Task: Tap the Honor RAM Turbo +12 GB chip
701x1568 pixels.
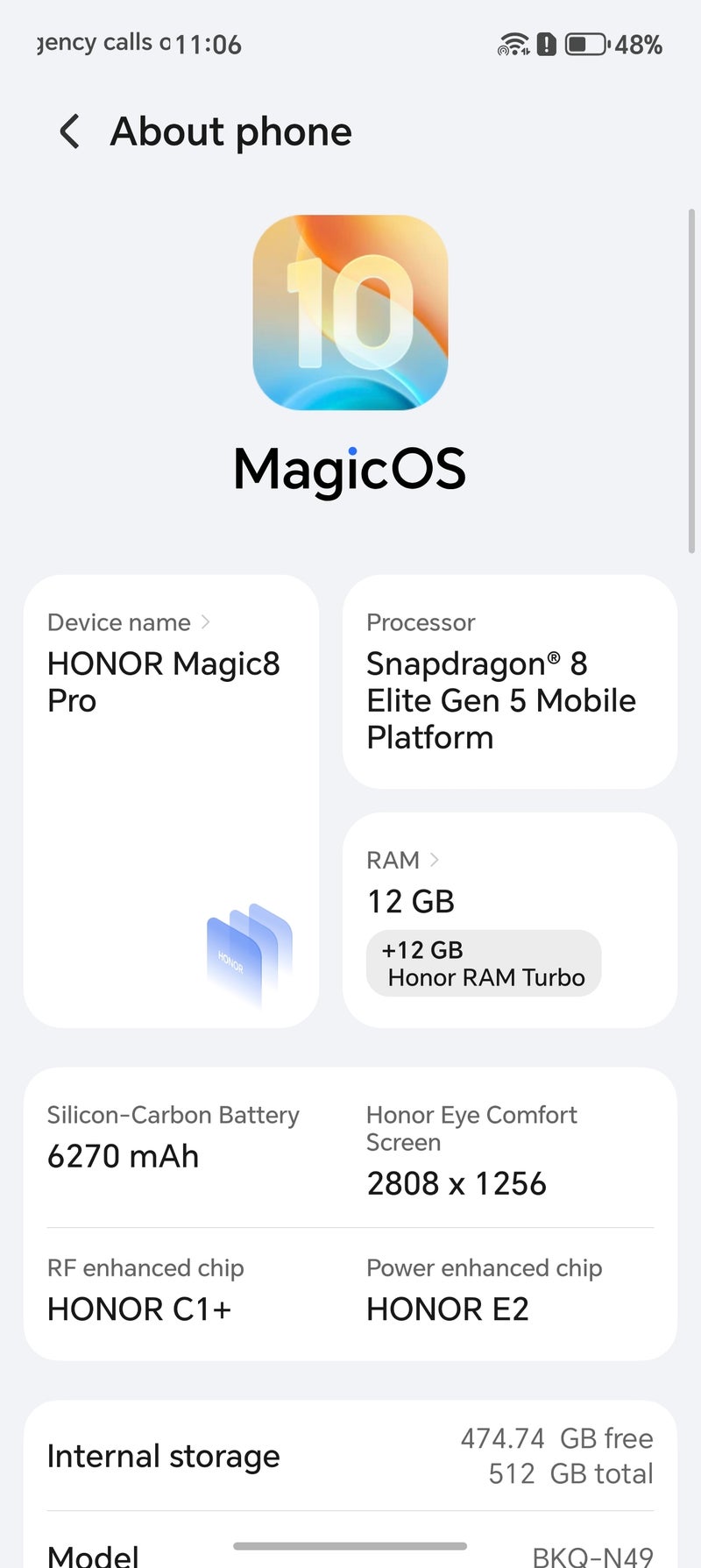Action: pyautogui.click(x=483, y=963)
